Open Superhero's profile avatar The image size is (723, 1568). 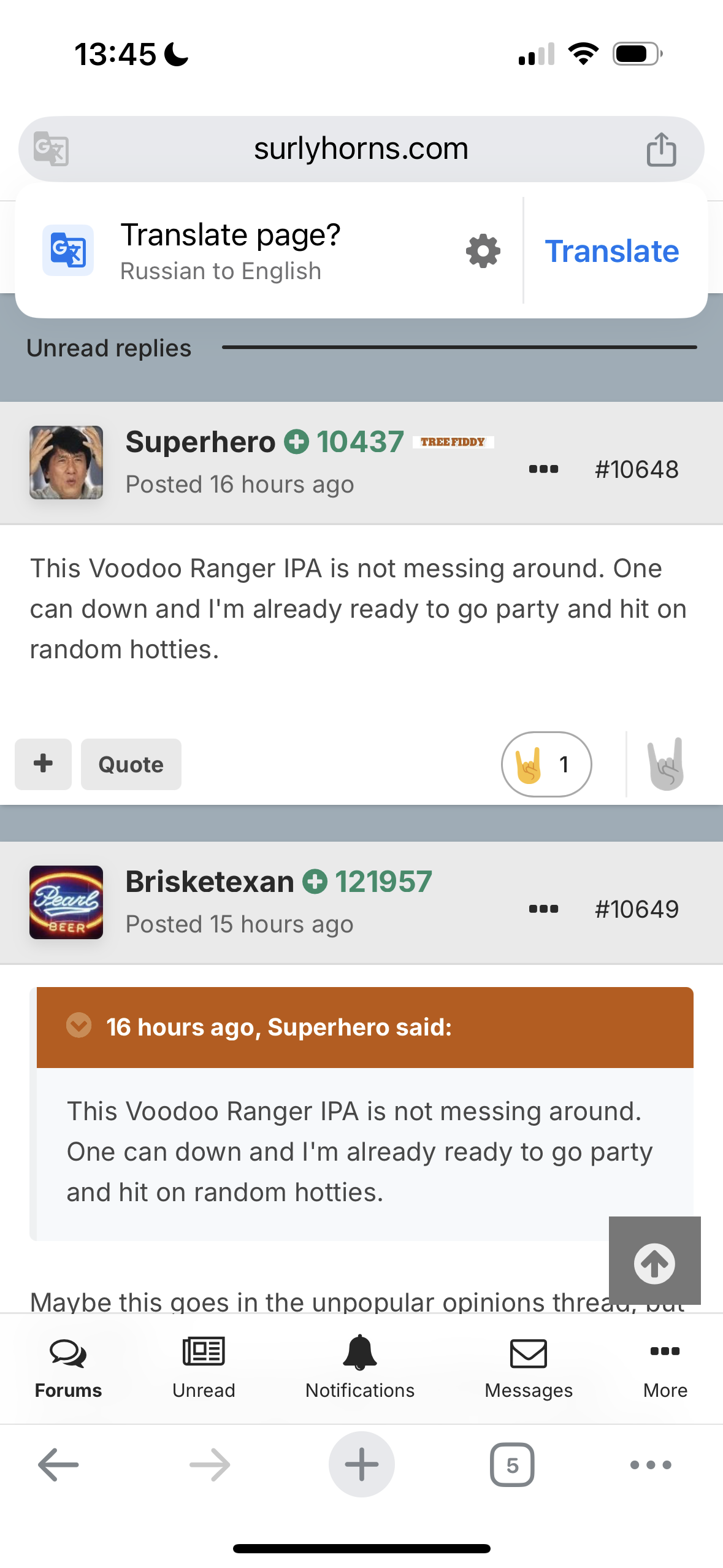coord(66,463)
